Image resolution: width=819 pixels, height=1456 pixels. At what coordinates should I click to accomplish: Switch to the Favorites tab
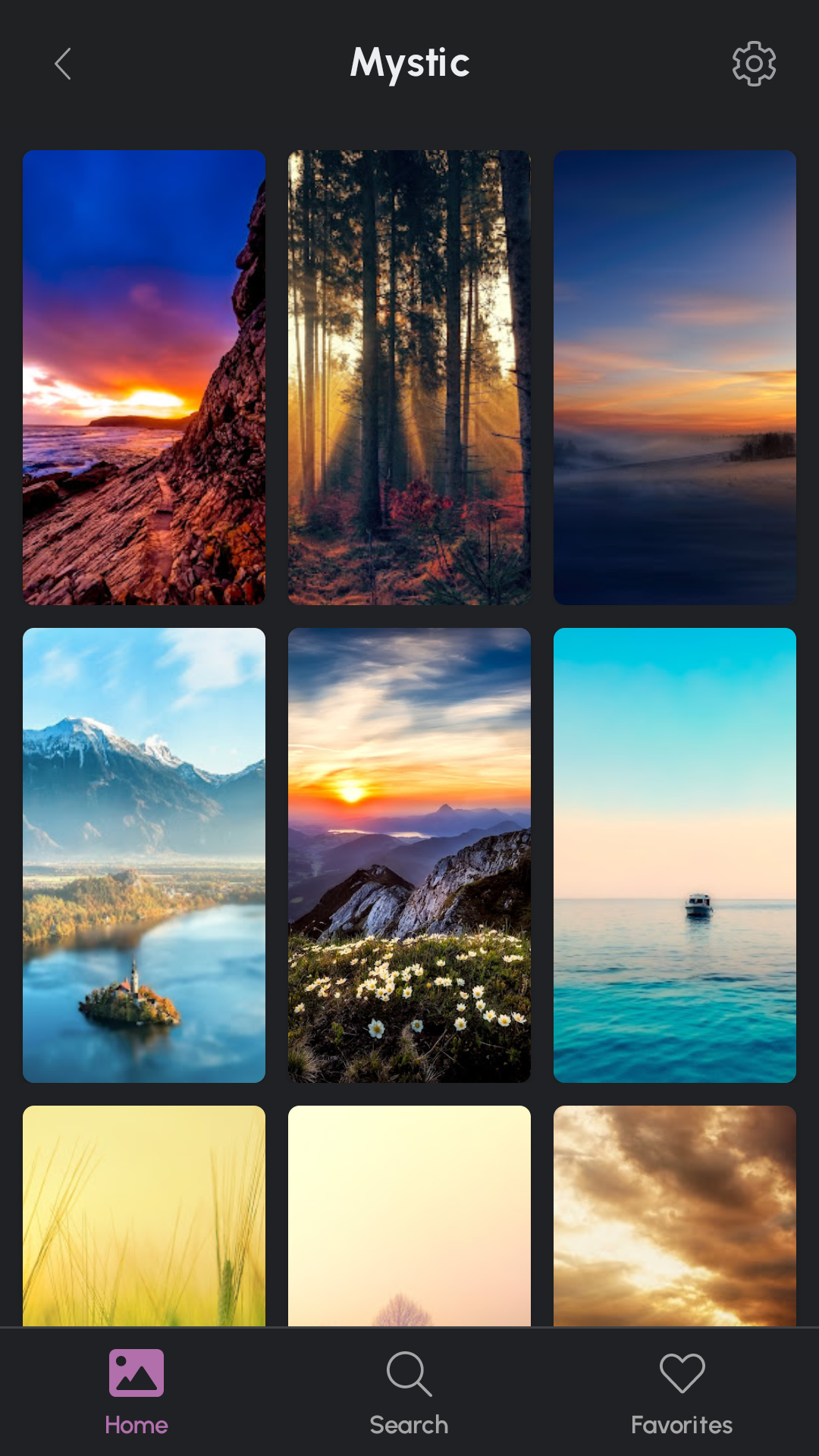pos(682,1392)
